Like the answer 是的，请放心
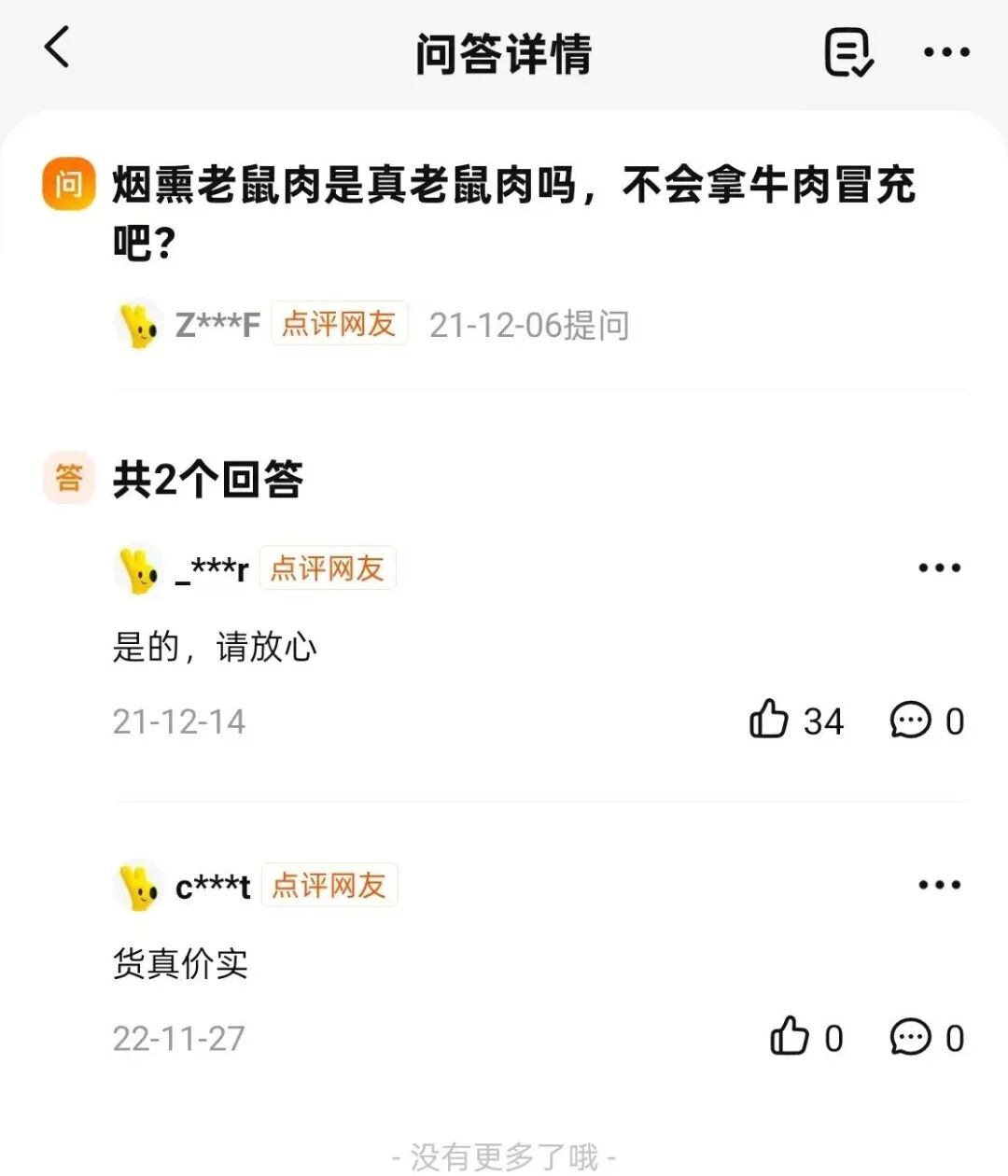Viewport: 1008px width, 1176px height. tap(771, 721)
